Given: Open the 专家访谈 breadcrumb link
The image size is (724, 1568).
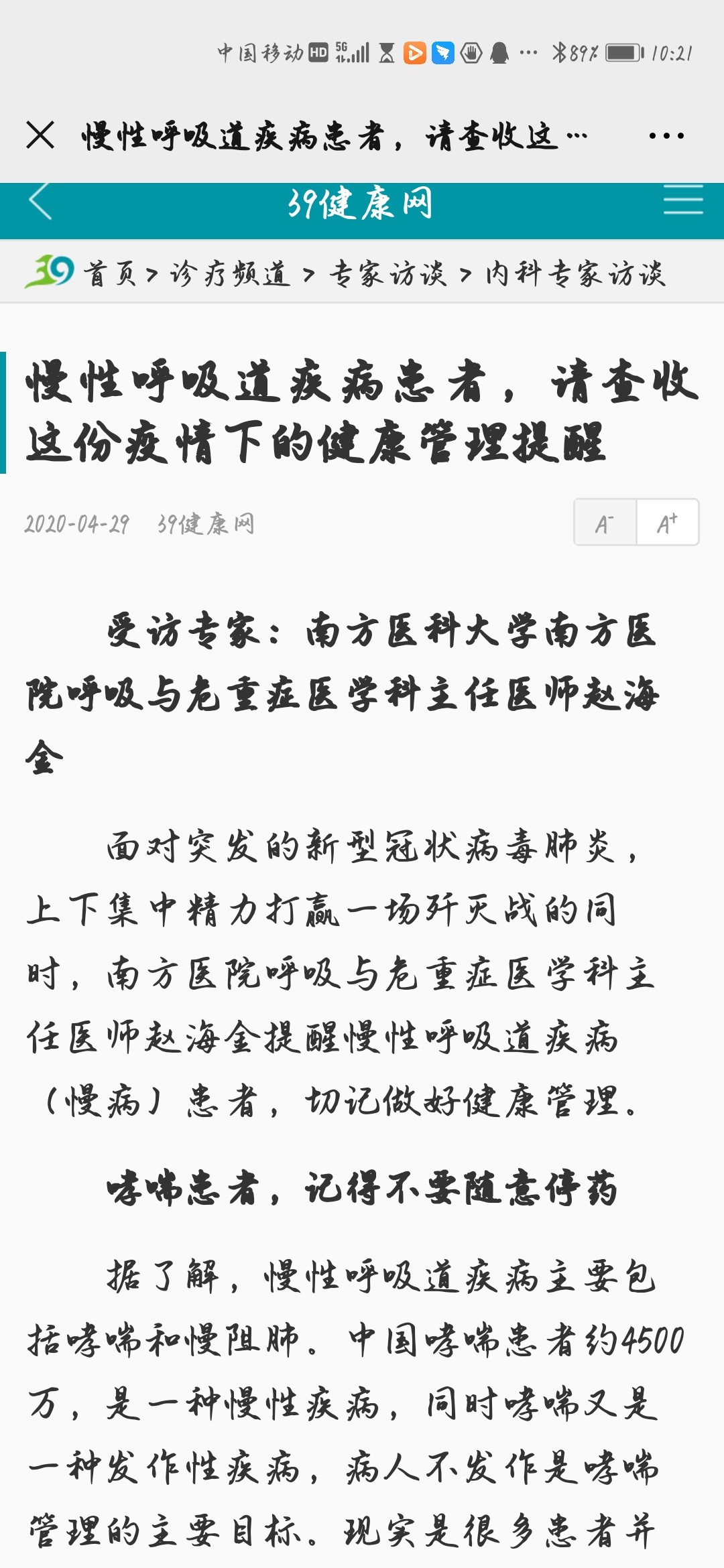Looking at the screenshot, I should point(387,274).
